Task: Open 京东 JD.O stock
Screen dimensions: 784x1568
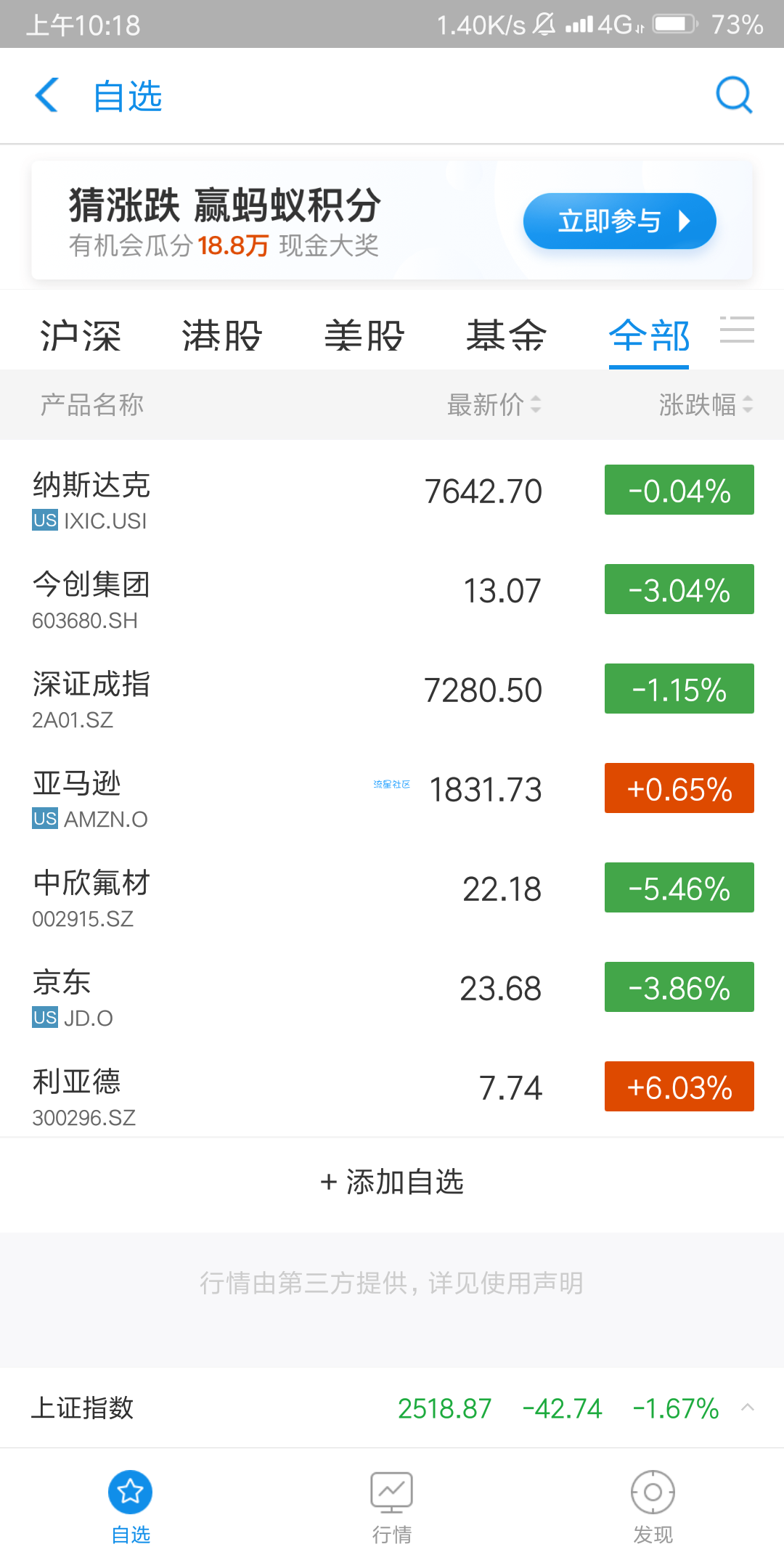Action: [392, 987]
